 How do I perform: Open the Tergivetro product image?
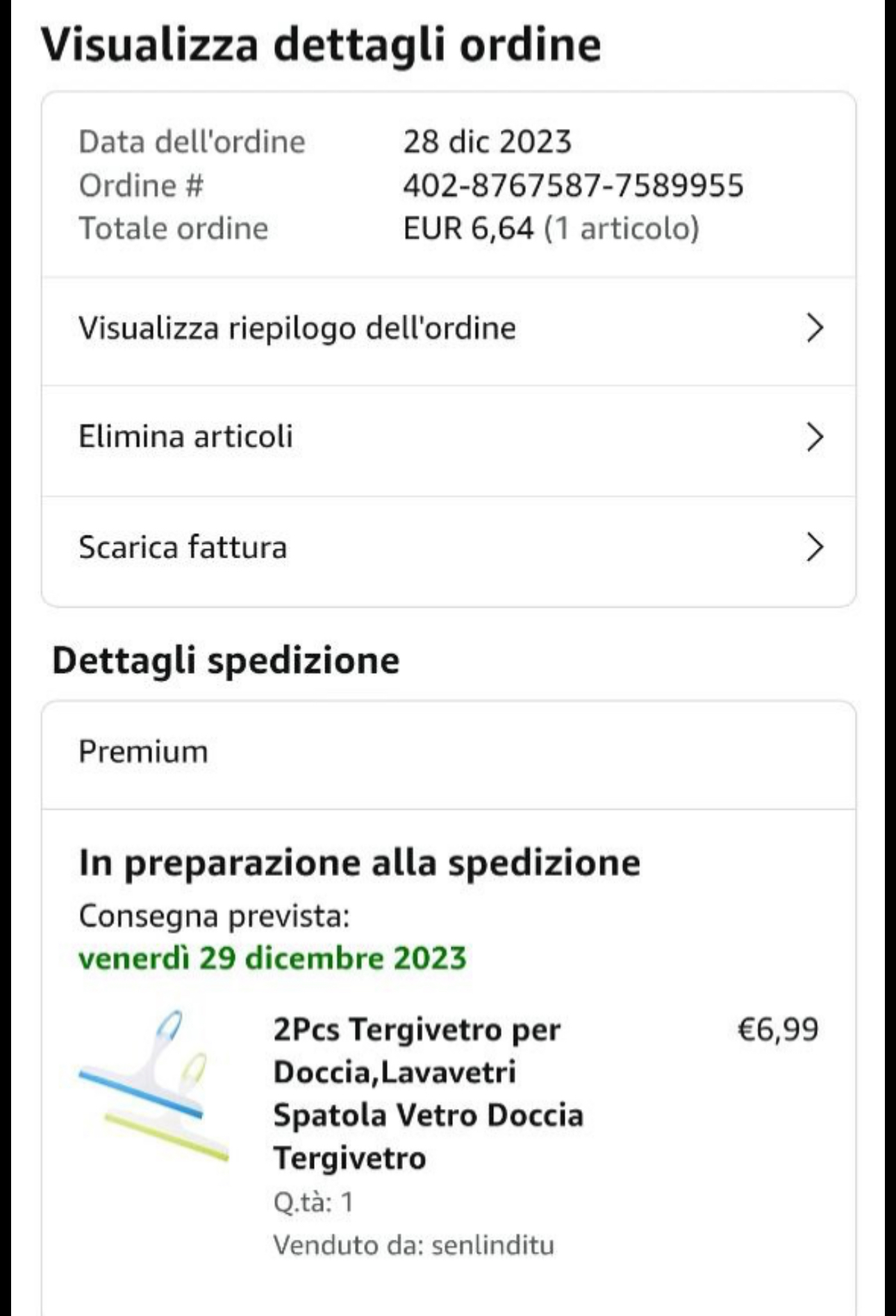click(x=154, y=1085)
